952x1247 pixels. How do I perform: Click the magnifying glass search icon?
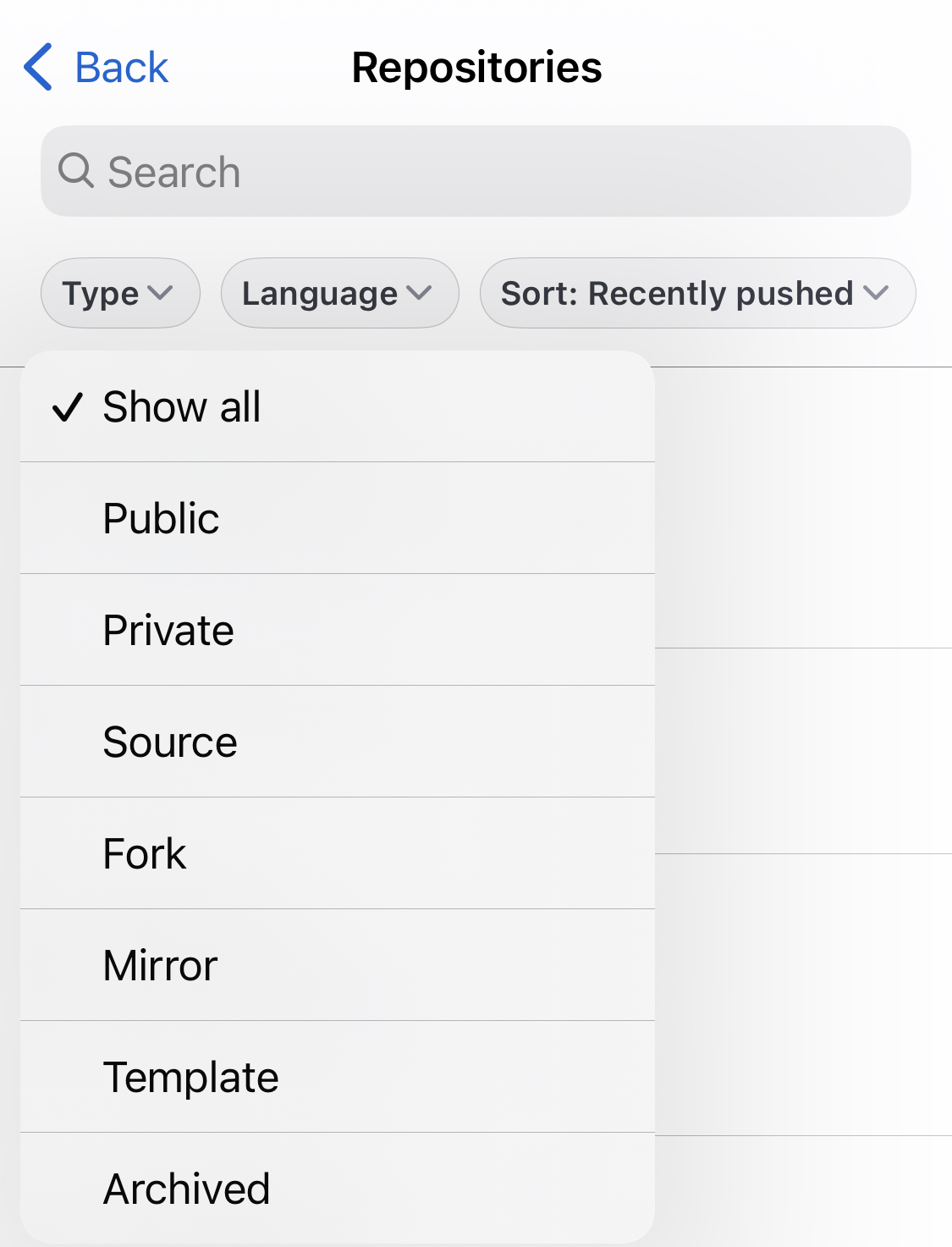point(77,171)
